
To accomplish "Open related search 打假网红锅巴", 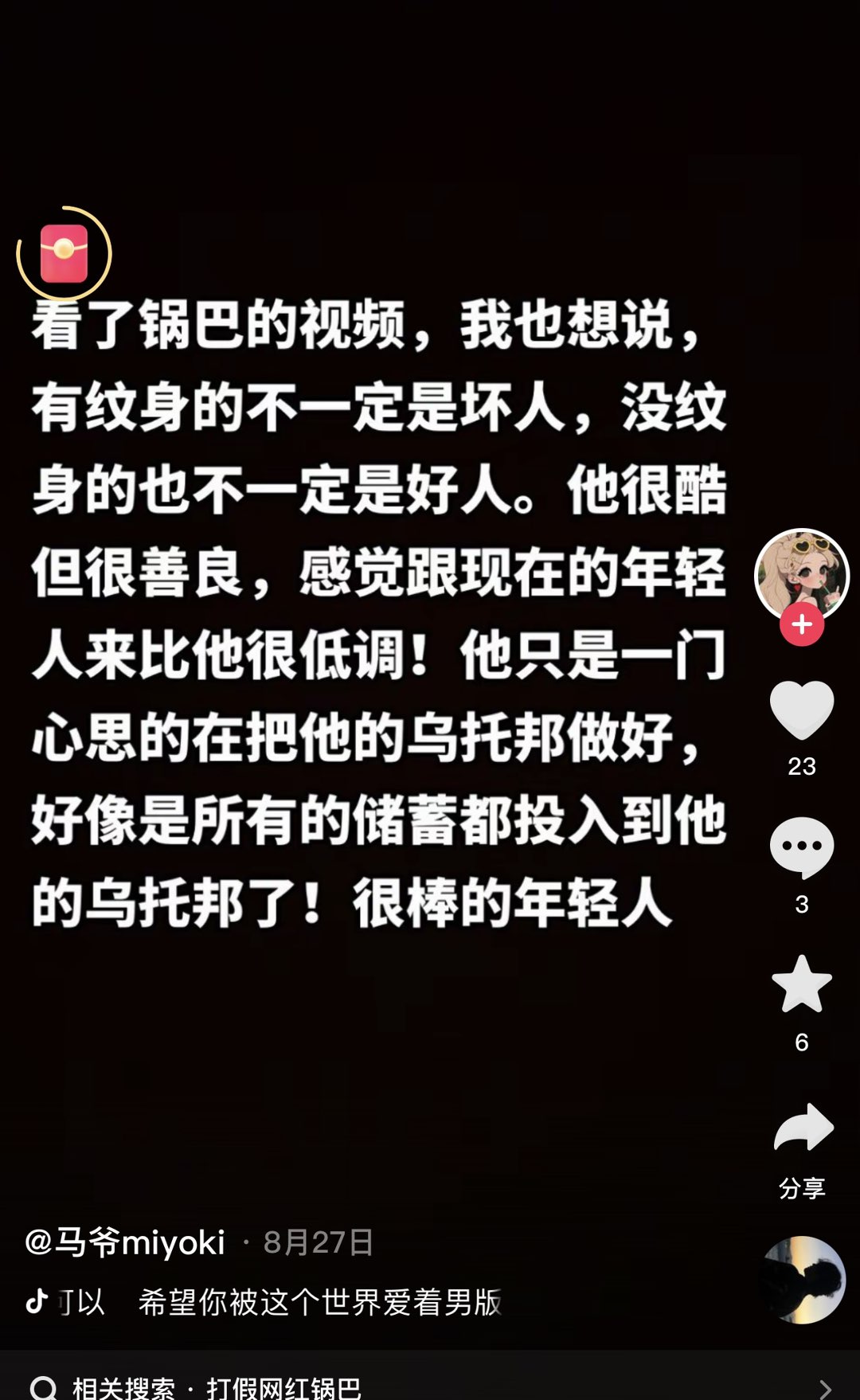I will tap(283, 1387).
